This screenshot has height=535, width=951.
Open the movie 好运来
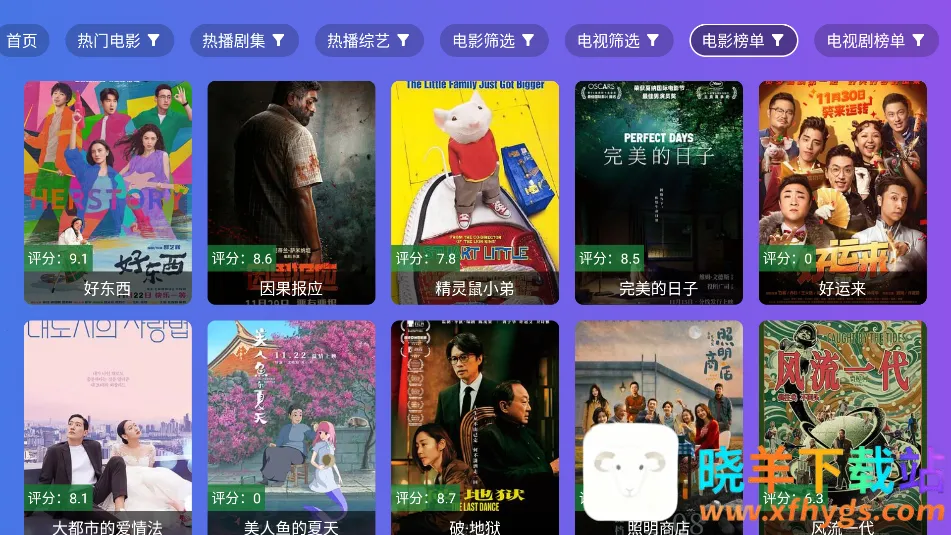point(842,190)
